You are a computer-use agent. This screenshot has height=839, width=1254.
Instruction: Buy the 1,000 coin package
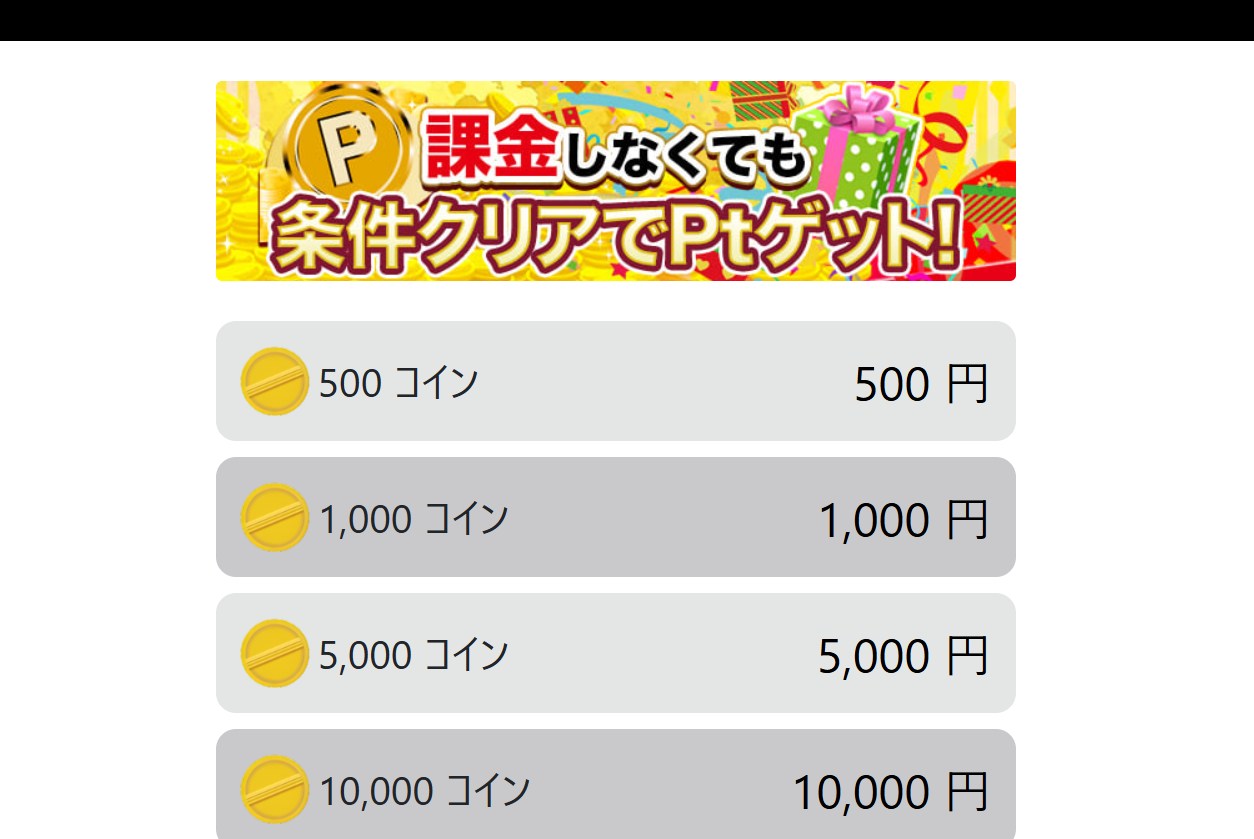pos(615,517)
